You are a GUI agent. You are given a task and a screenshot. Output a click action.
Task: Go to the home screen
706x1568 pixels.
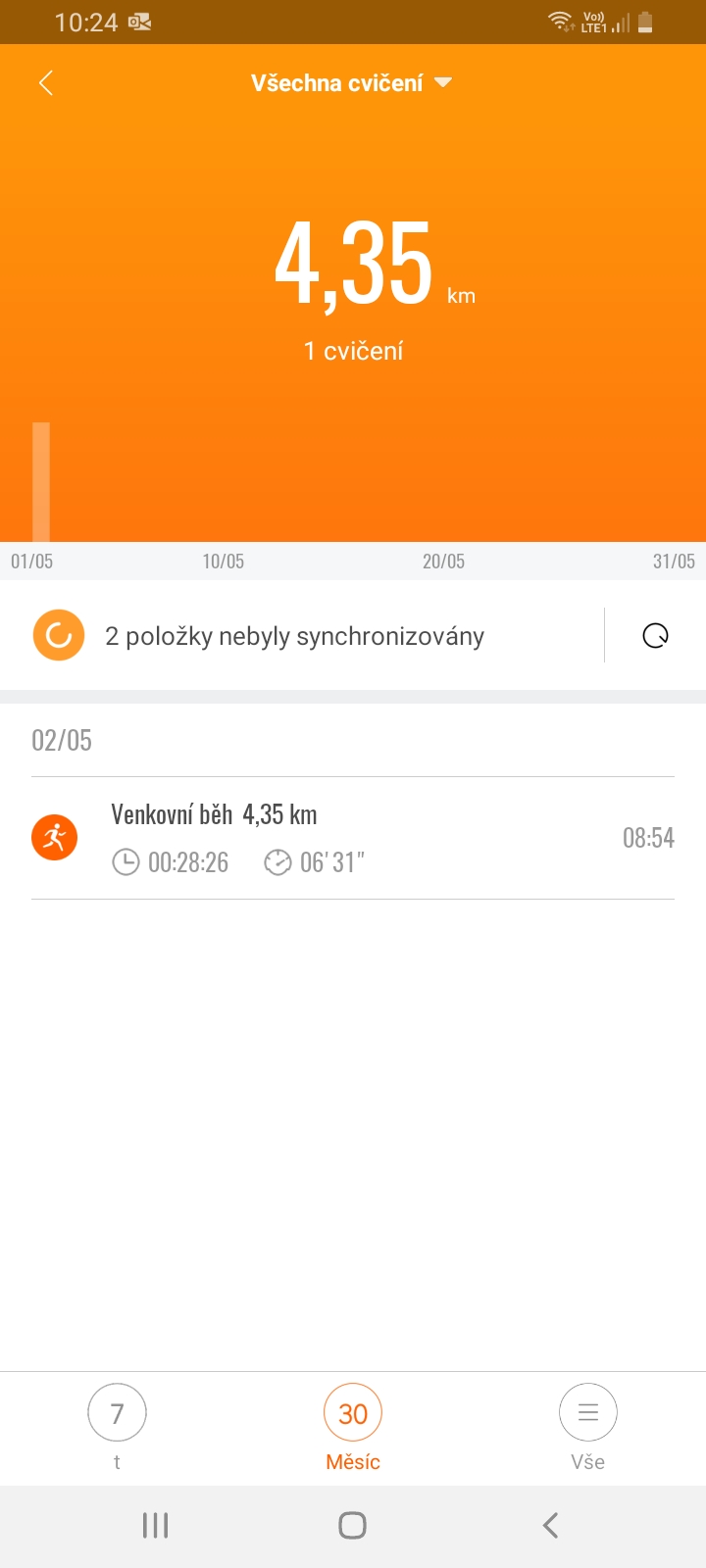352,1525
